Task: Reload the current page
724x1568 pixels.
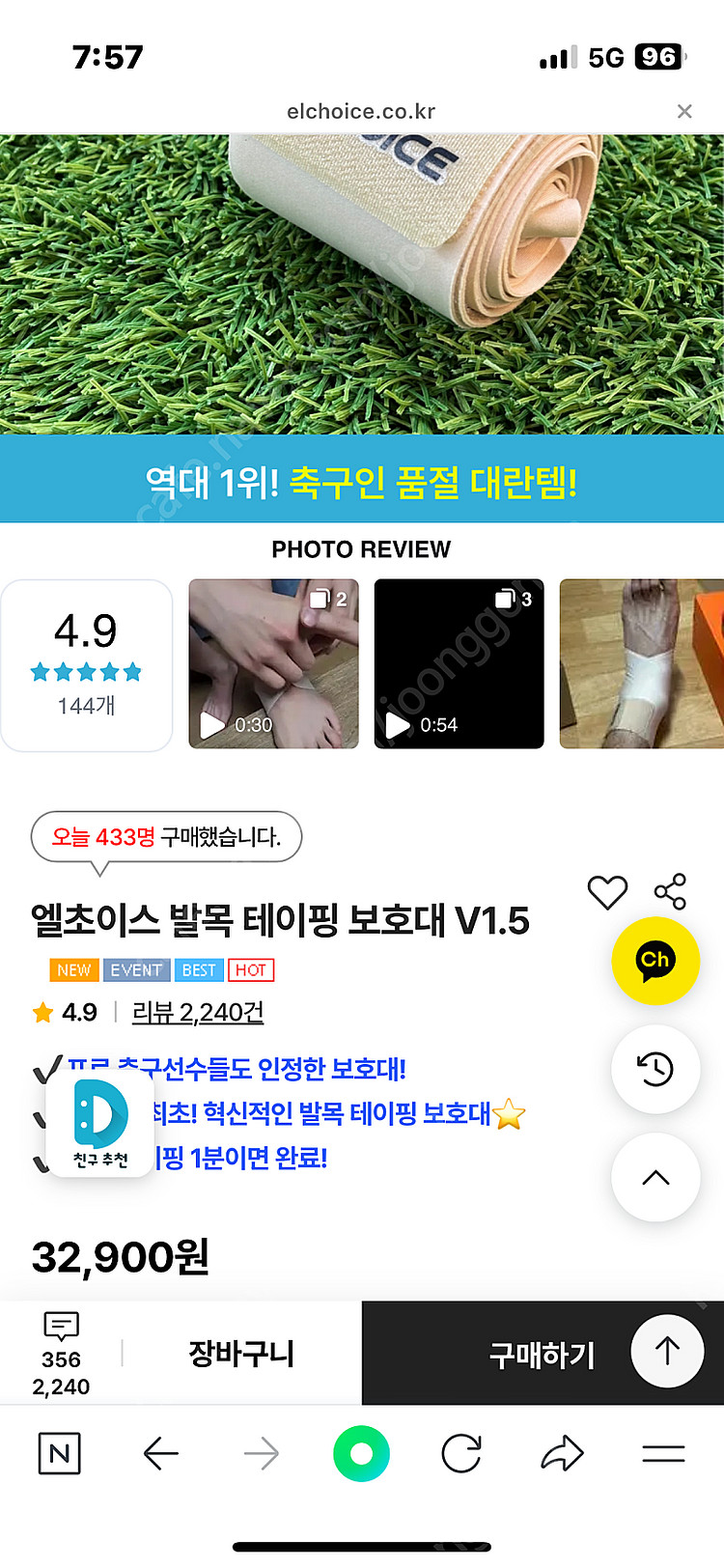Action: [461, 1453]
